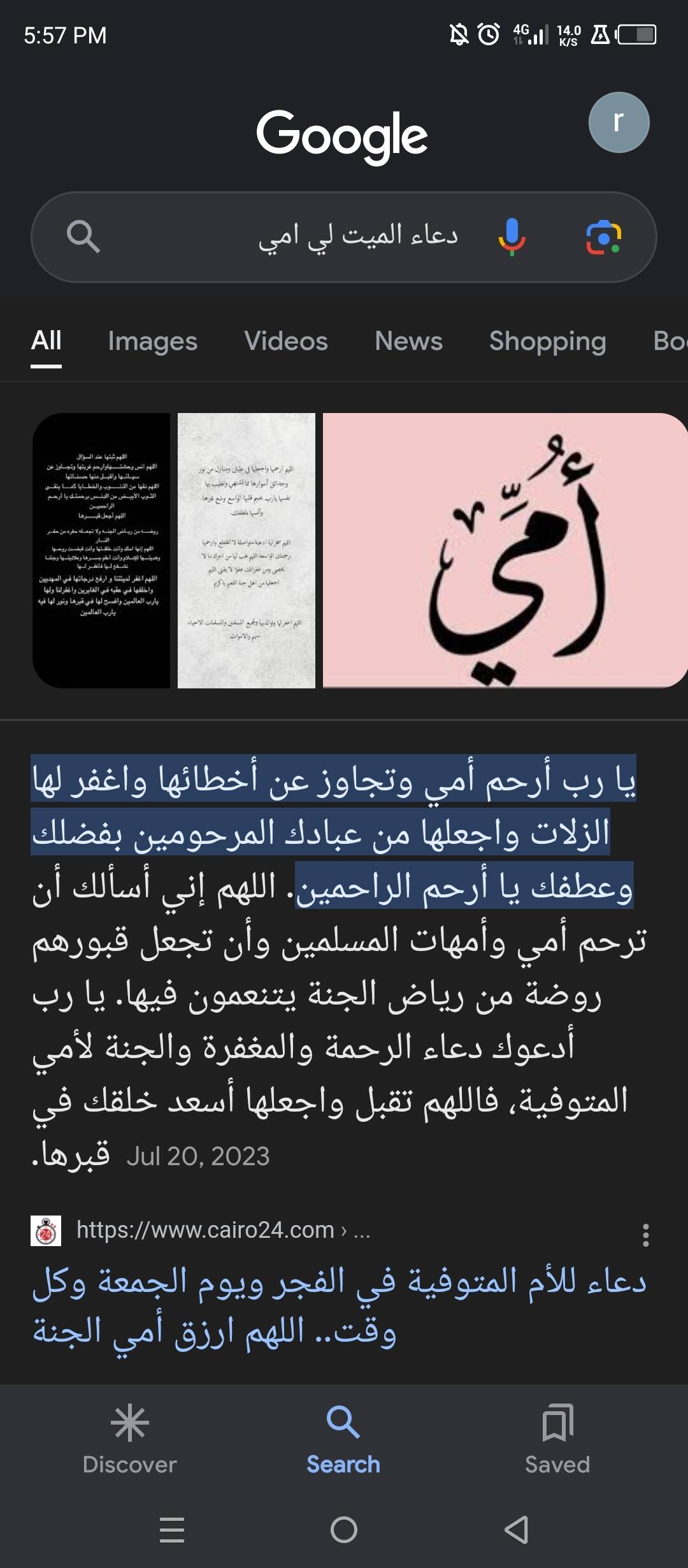Switch to the Videos tab
This screenshot has width=688, height=1568.
(x=286, y=341)
